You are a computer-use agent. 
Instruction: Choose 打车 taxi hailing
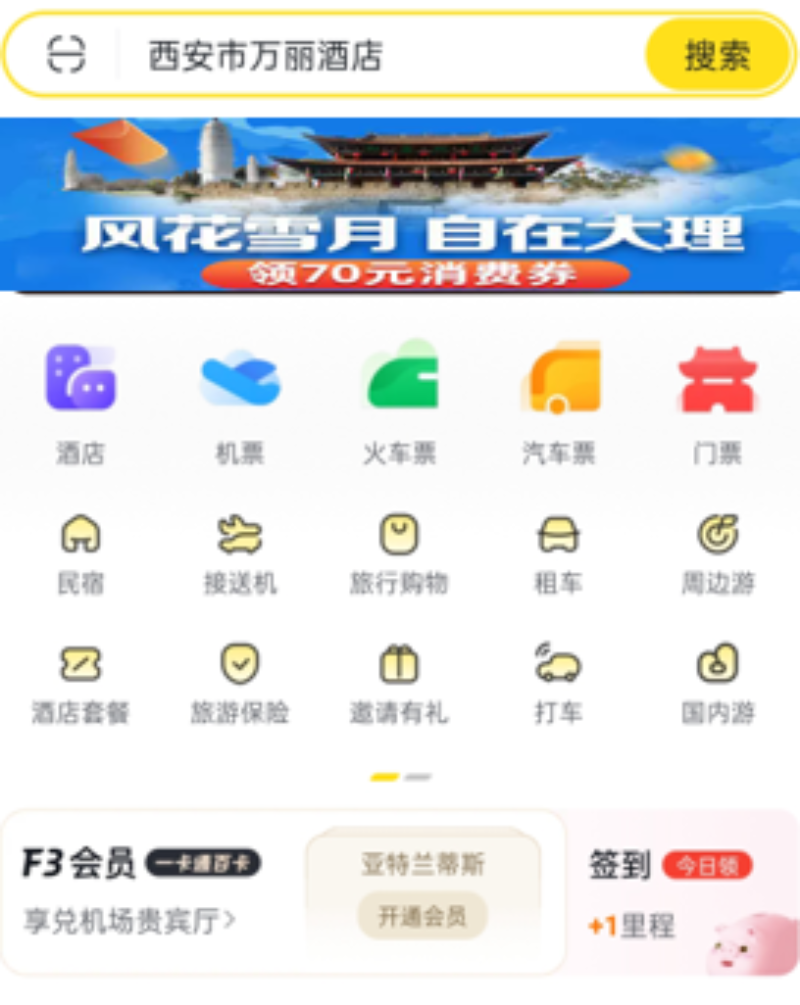click(x=559, y=683)
